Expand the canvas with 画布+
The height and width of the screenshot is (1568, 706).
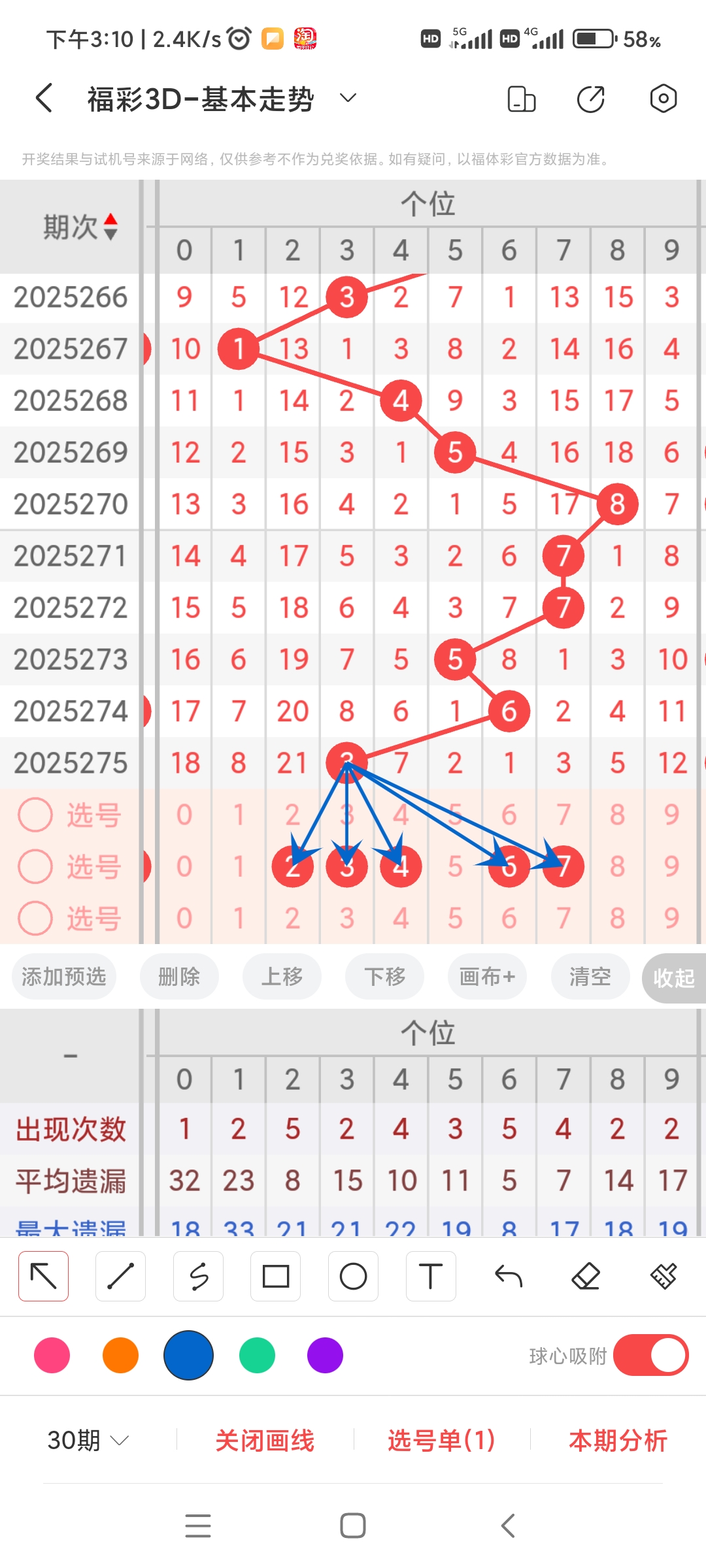coord(487,977)
